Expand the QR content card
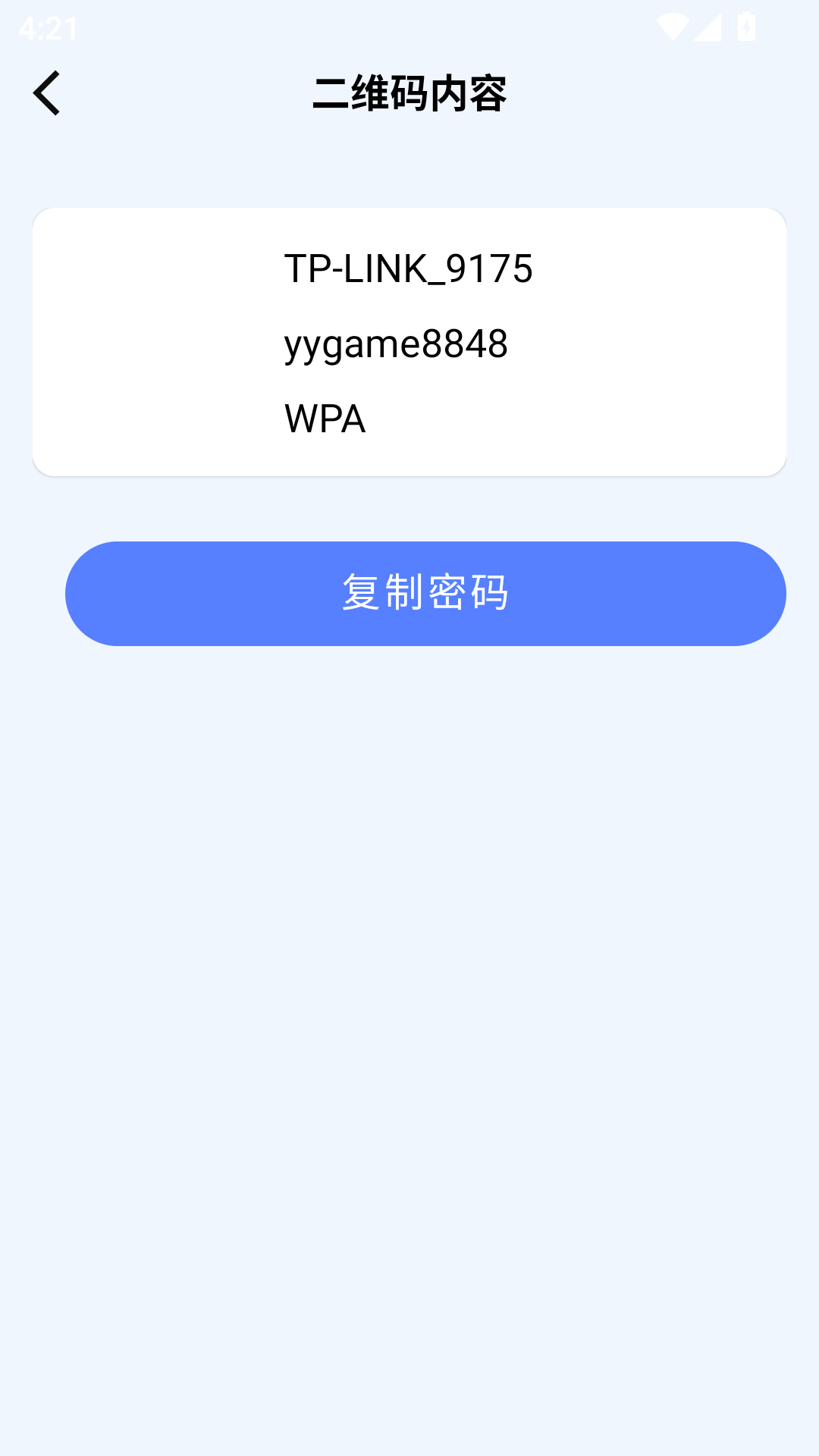The image size is (819, 1456). point(409,341)
